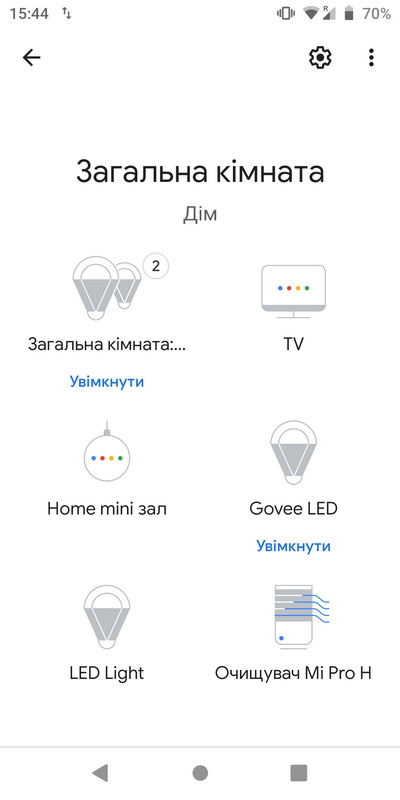Open the TV device
The width and height of the screenshot is (400, 800).
[293, 306]
